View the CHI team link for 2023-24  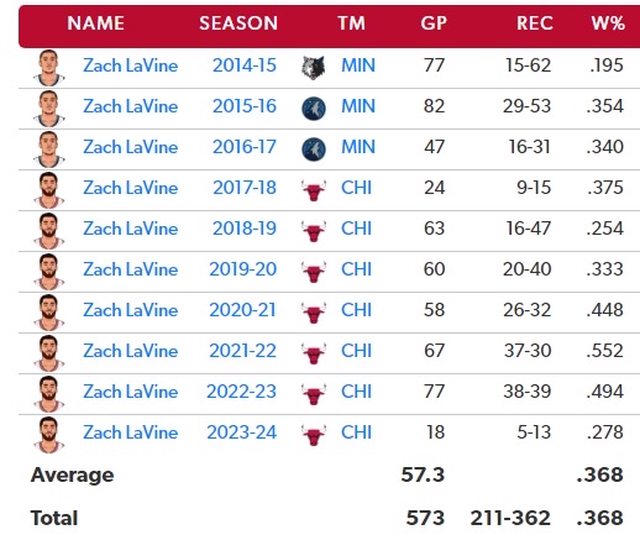pyautogui.click(x=356, y=433)
